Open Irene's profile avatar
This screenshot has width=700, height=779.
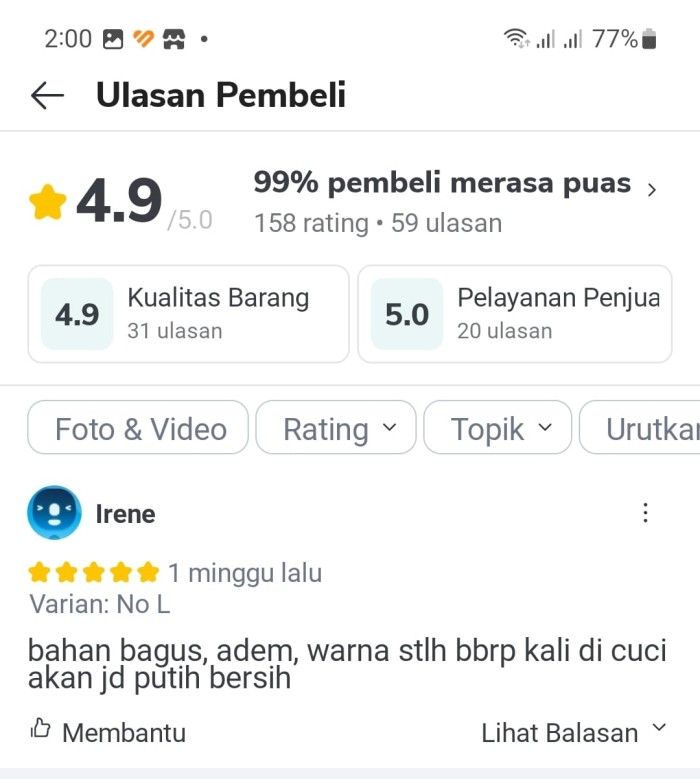click(x=54, y=513)
